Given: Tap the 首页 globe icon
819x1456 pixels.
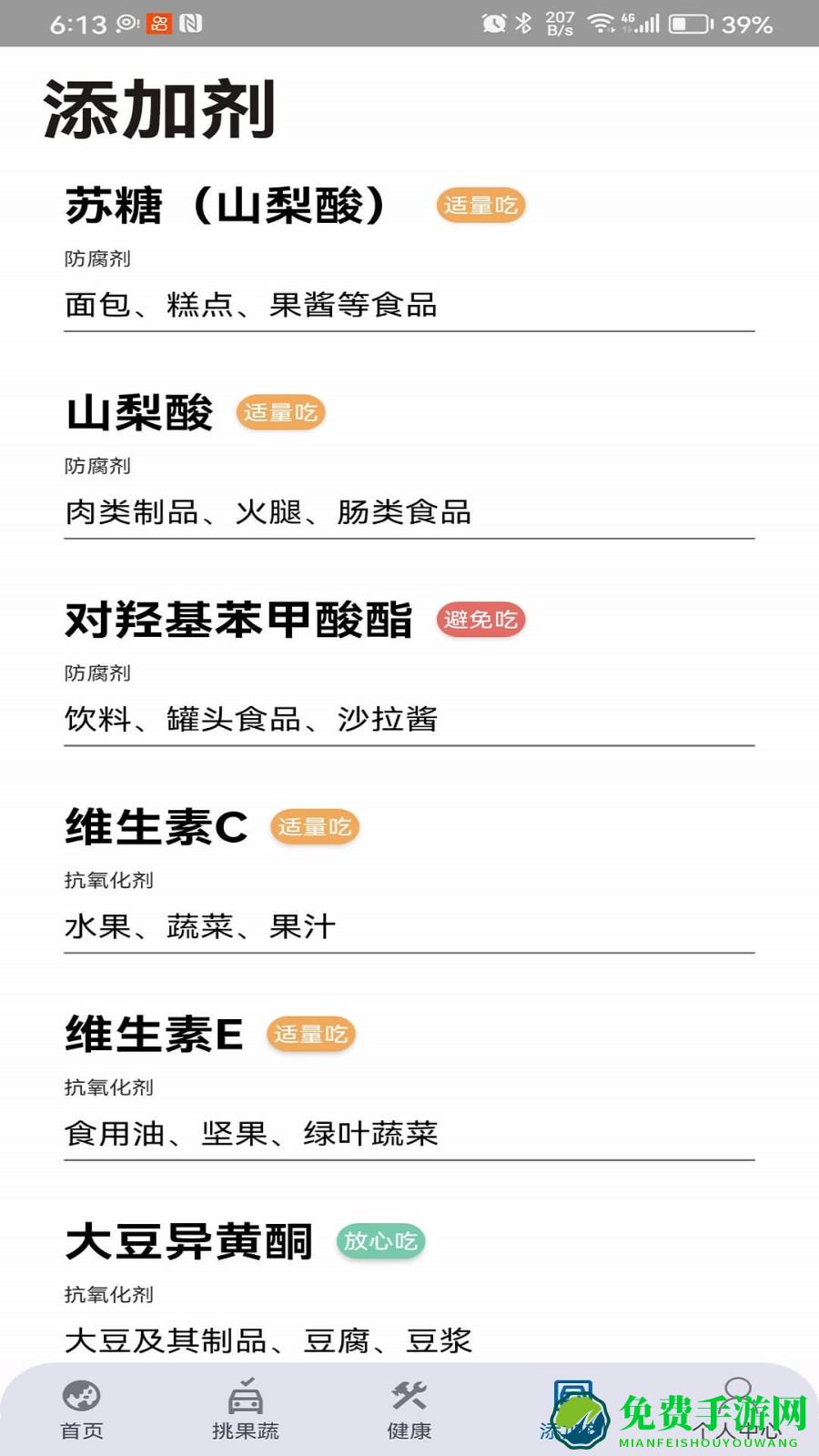Looking at the screenshot, I should pos(82,1394).
